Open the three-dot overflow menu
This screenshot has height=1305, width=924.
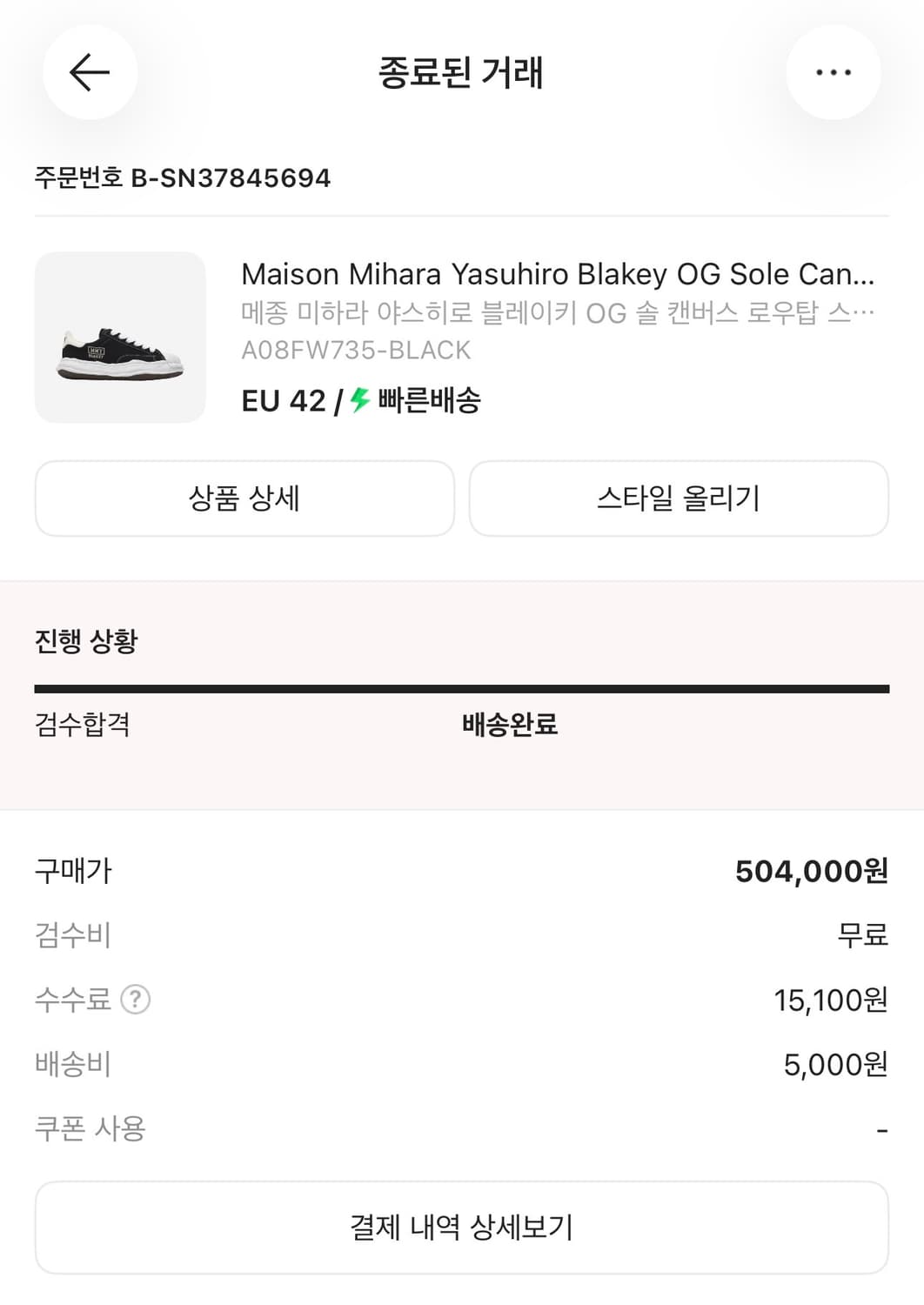click(x=833, y=72)
